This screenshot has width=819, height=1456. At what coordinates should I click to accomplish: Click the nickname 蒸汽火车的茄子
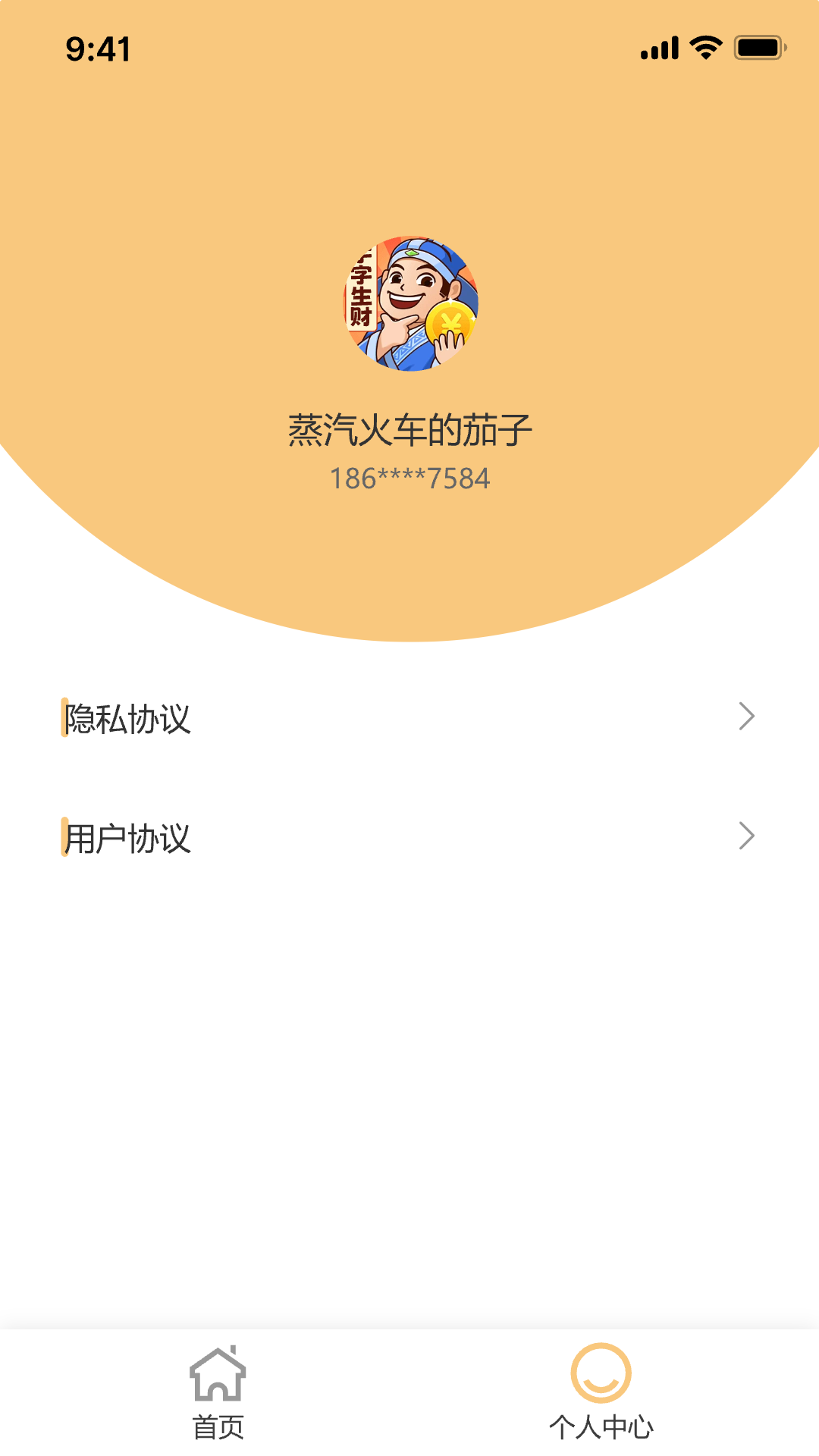tap(409, 429)
